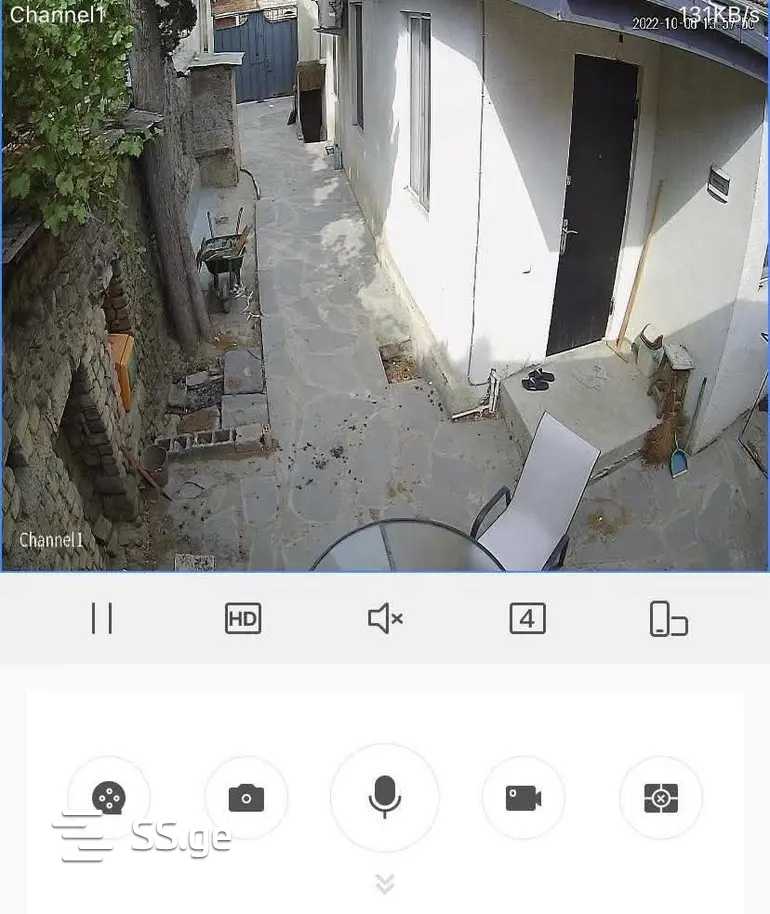The width and height of the screenshot is (770, 914).
Task: Switch to the four-channel split view
Action: [x=527, y=620]
